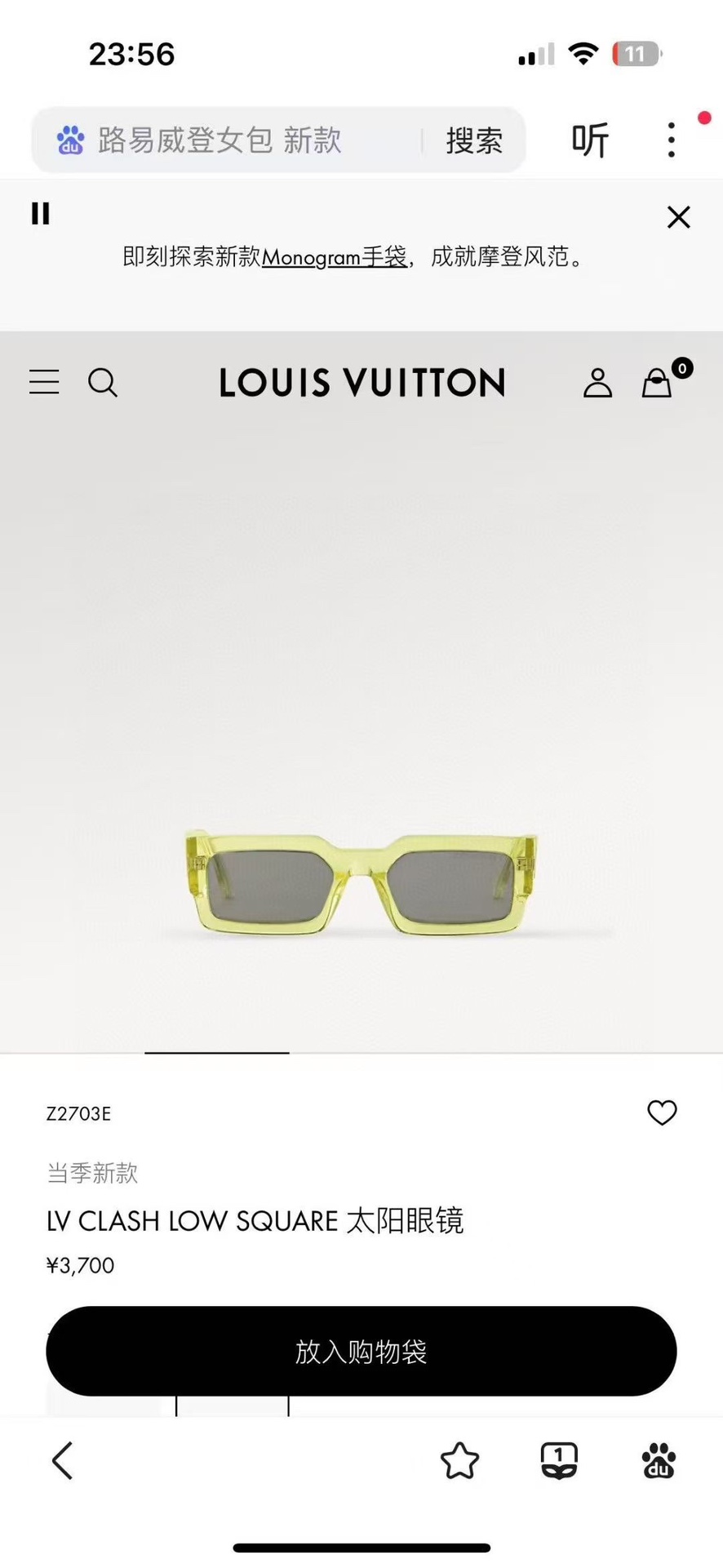
Task: Tap 放入购物袋 to add to bag
Action: pos(361,1352)
